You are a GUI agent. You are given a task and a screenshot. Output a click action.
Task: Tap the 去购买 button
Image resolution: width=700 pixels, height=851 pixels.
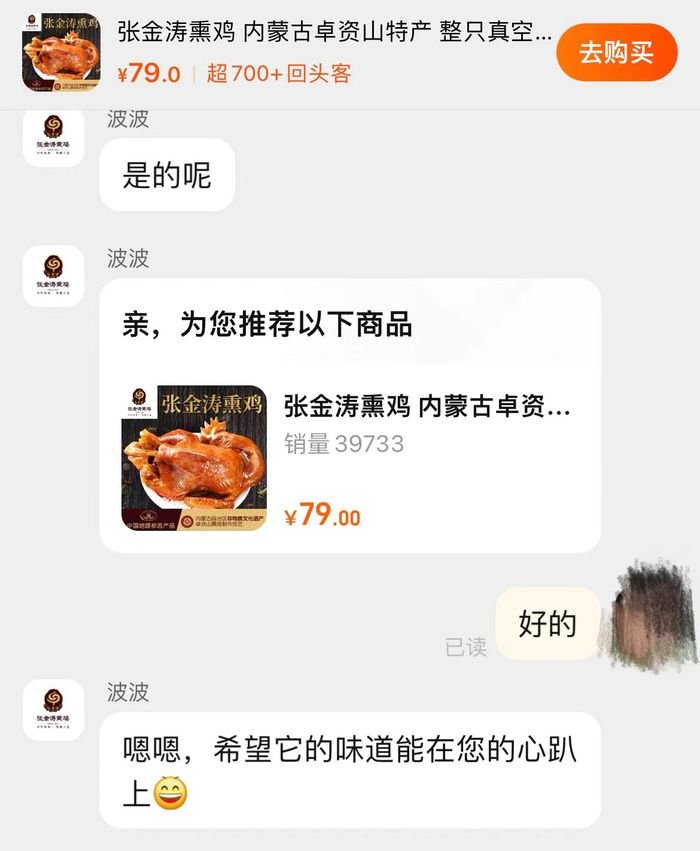[616, 53]
